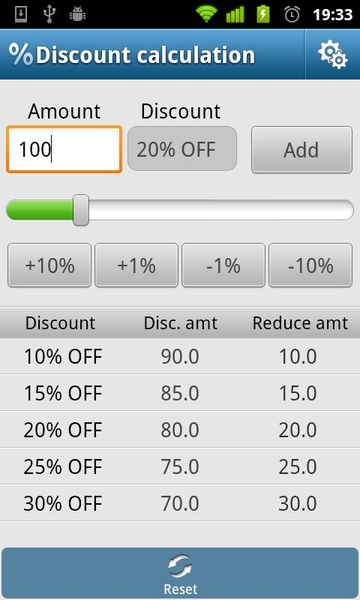The width and height of the screenshot is (360, 600).
Task: Tap the 20% OFF discount display
Action: pos(182,149)
